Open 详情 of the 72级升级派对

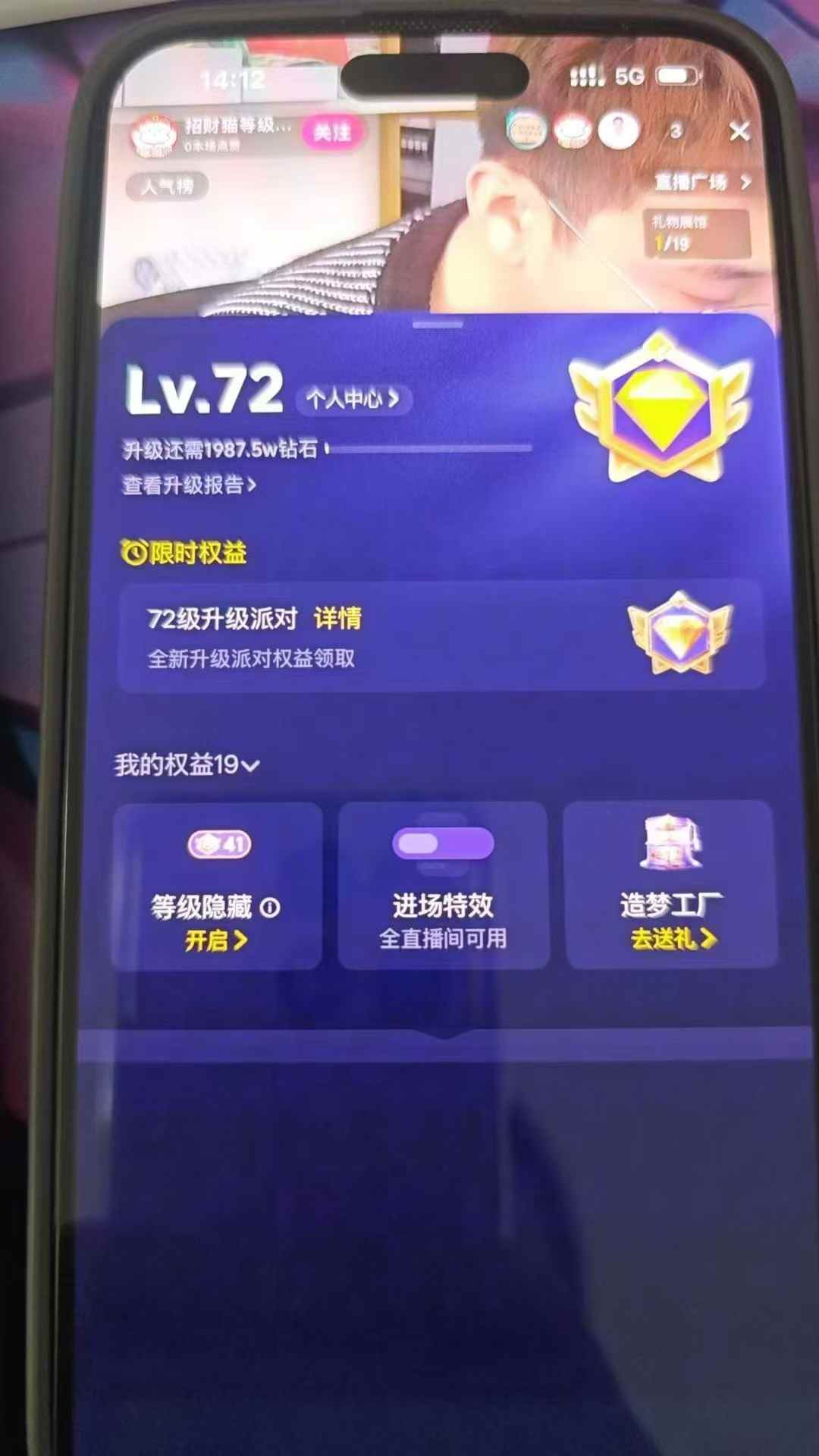[338, 619]
